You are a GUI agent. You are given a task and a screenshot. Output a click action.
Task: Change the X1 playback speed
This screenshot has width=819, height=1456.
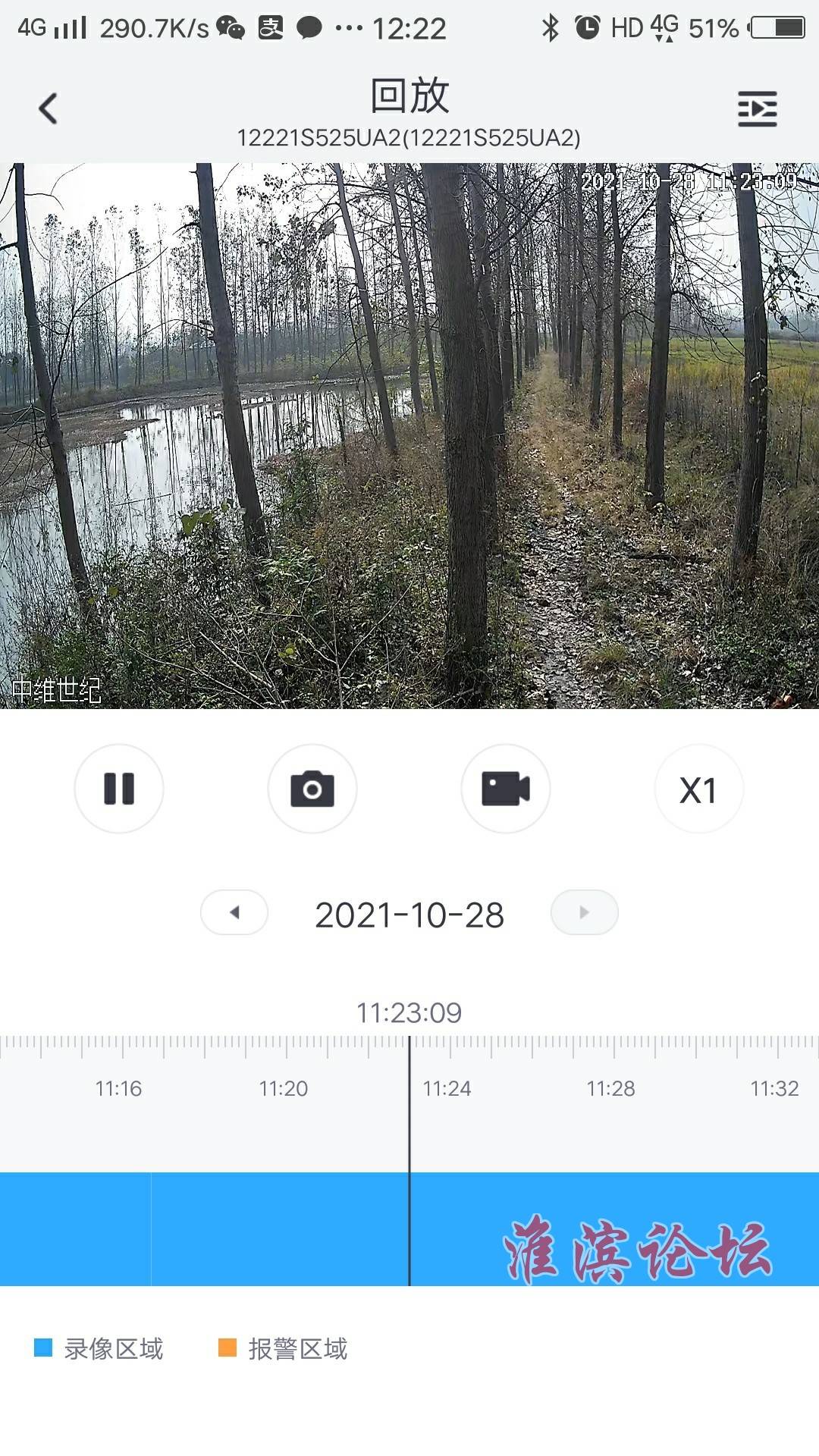coord(698,789)
